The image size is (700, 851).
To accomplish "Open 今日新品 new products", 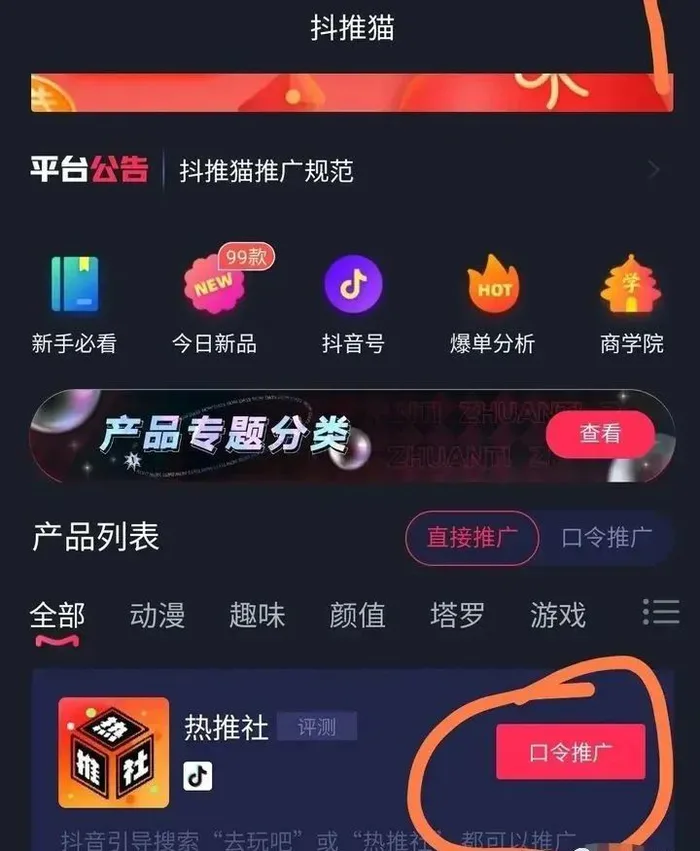I will pyautogui.click(x=214, y=302).
